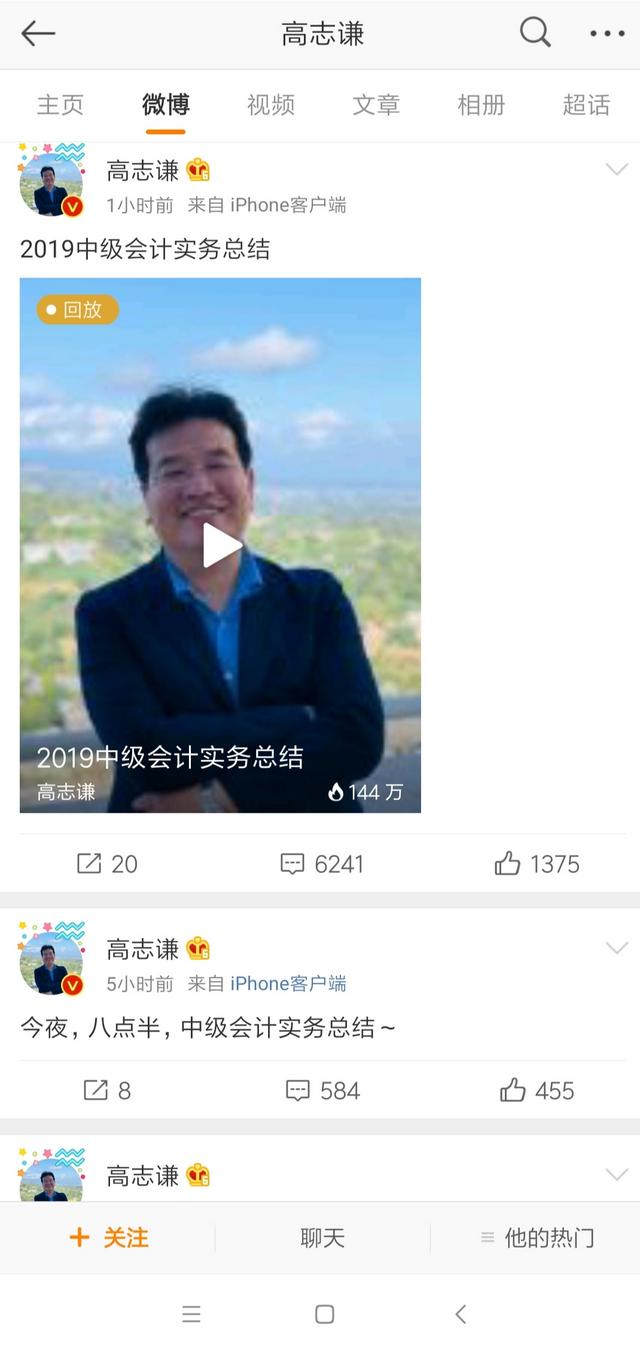
Task: Repost the 今夜，八点半 post
Action: 107,1091
